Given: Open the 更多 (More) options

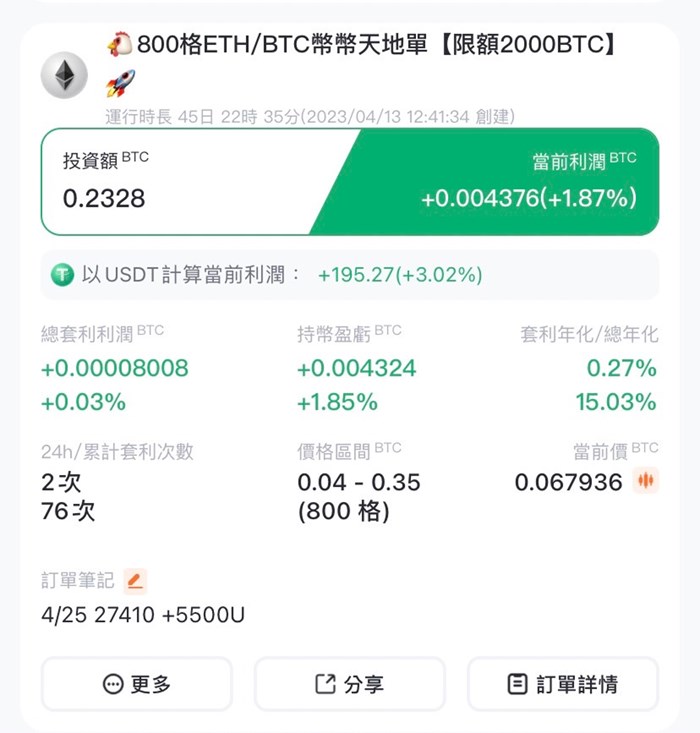Looking at the screenshot, I should coord(137,684).
